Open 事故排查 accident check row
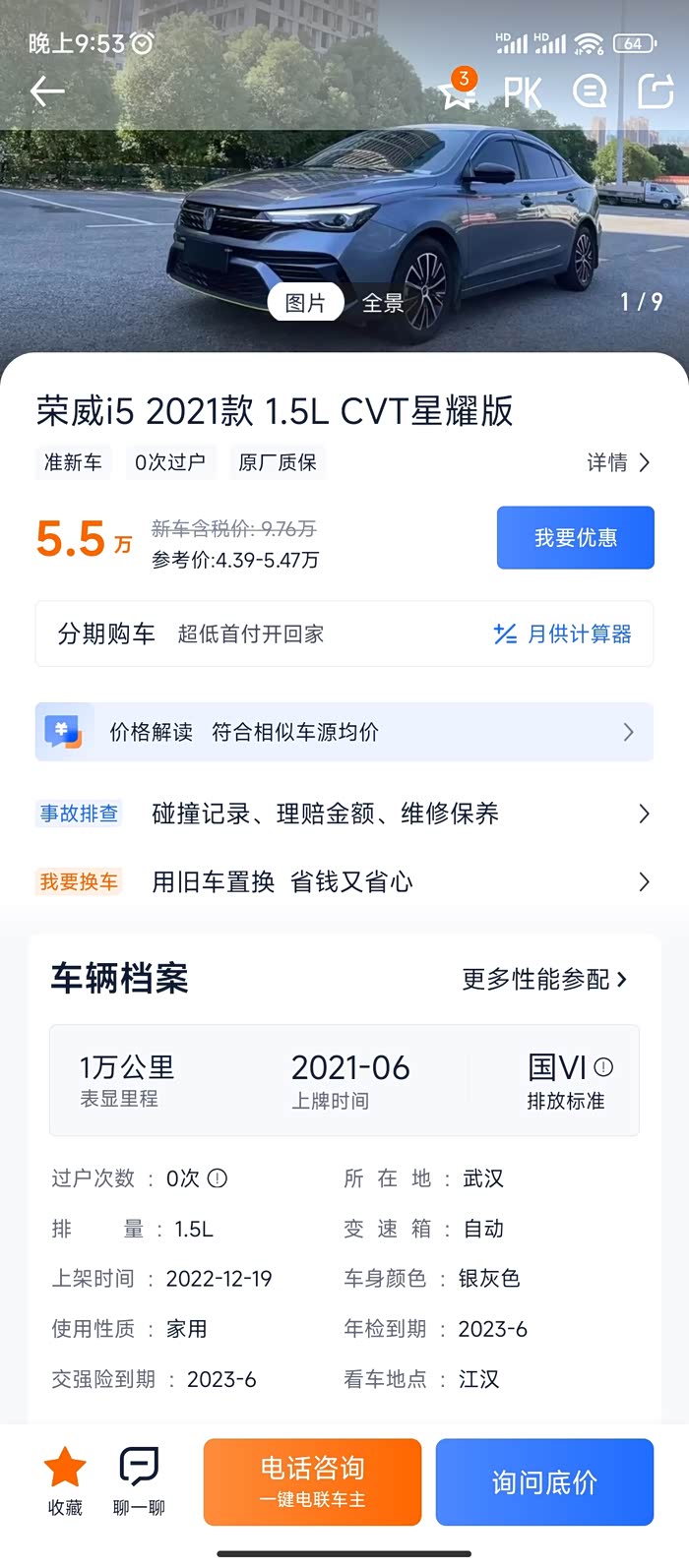The height and width of the screenshot is (1568, 689). point(344,814)
